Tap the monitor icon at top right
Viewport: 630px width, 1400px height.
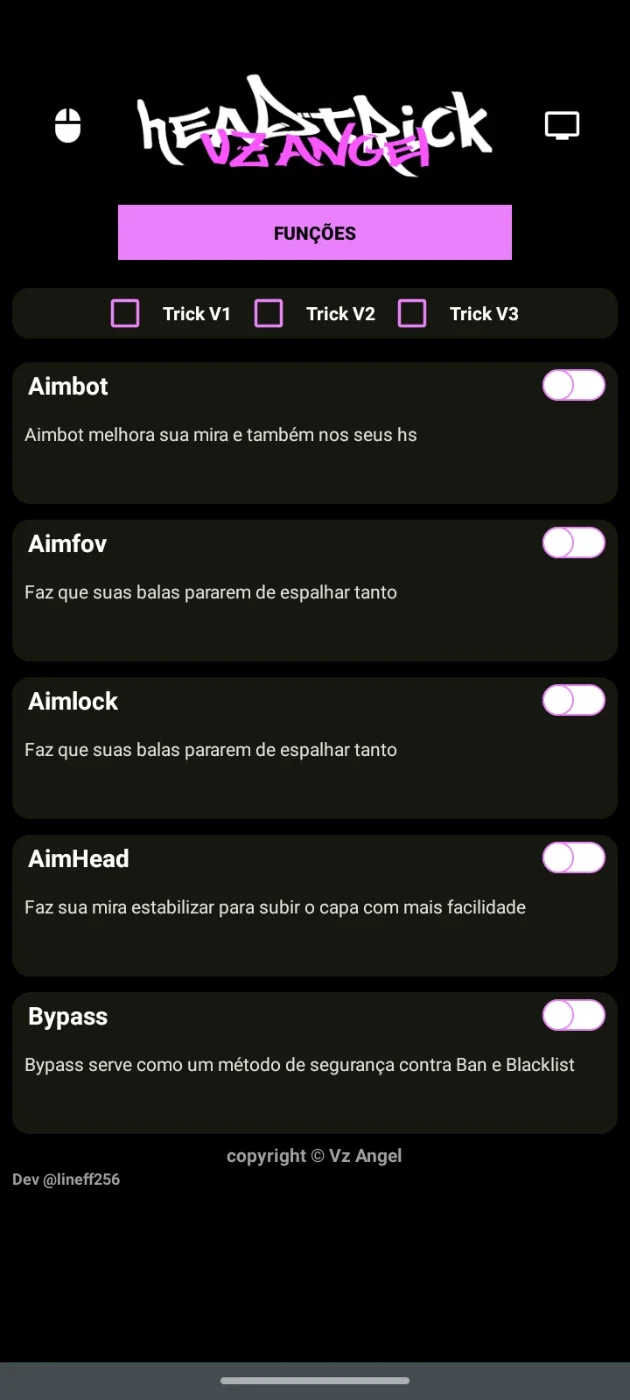(x=562, y=126)
